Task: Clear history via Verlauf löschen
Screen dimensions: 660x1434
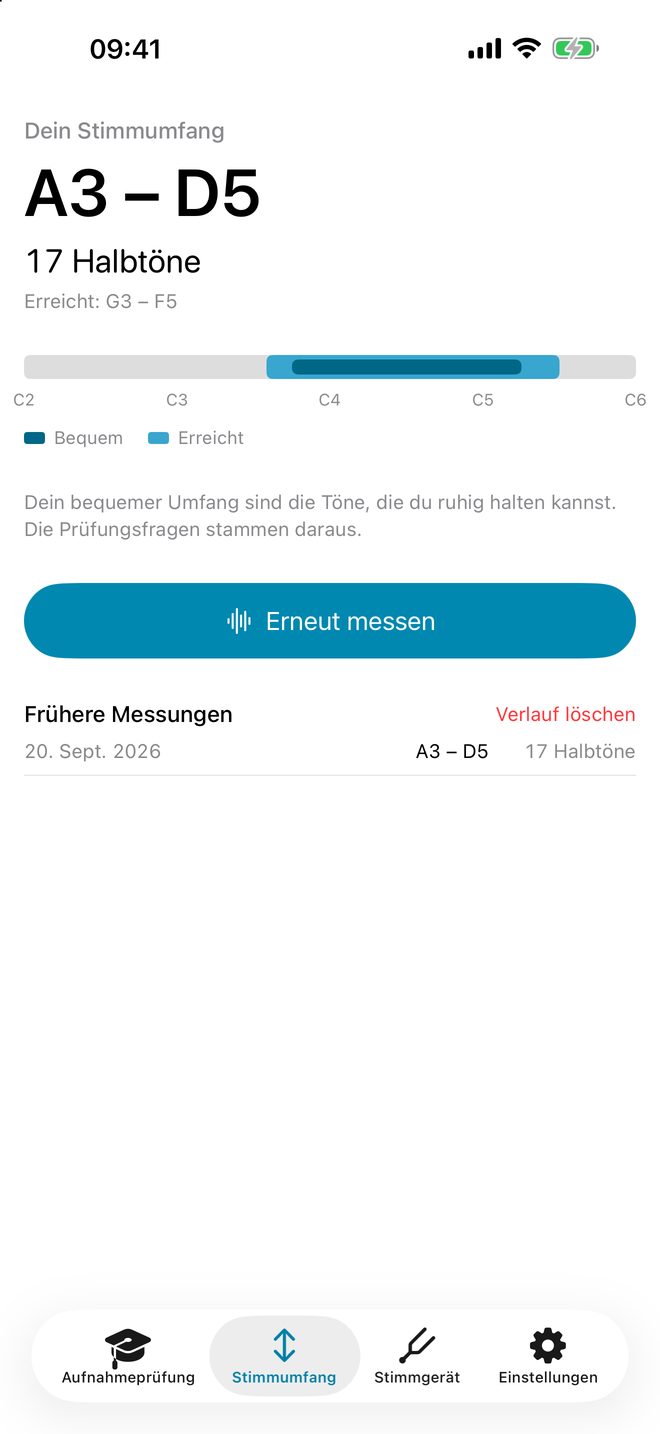Action: click(565, 714)
